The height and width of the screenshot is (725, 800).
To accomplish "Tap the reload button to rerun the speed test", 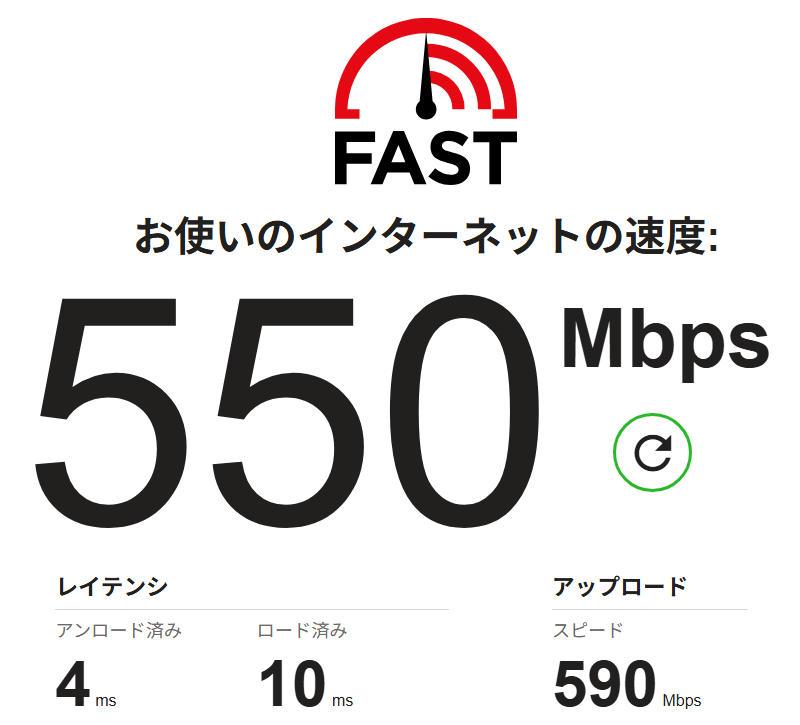I will [x=652, y=453].
